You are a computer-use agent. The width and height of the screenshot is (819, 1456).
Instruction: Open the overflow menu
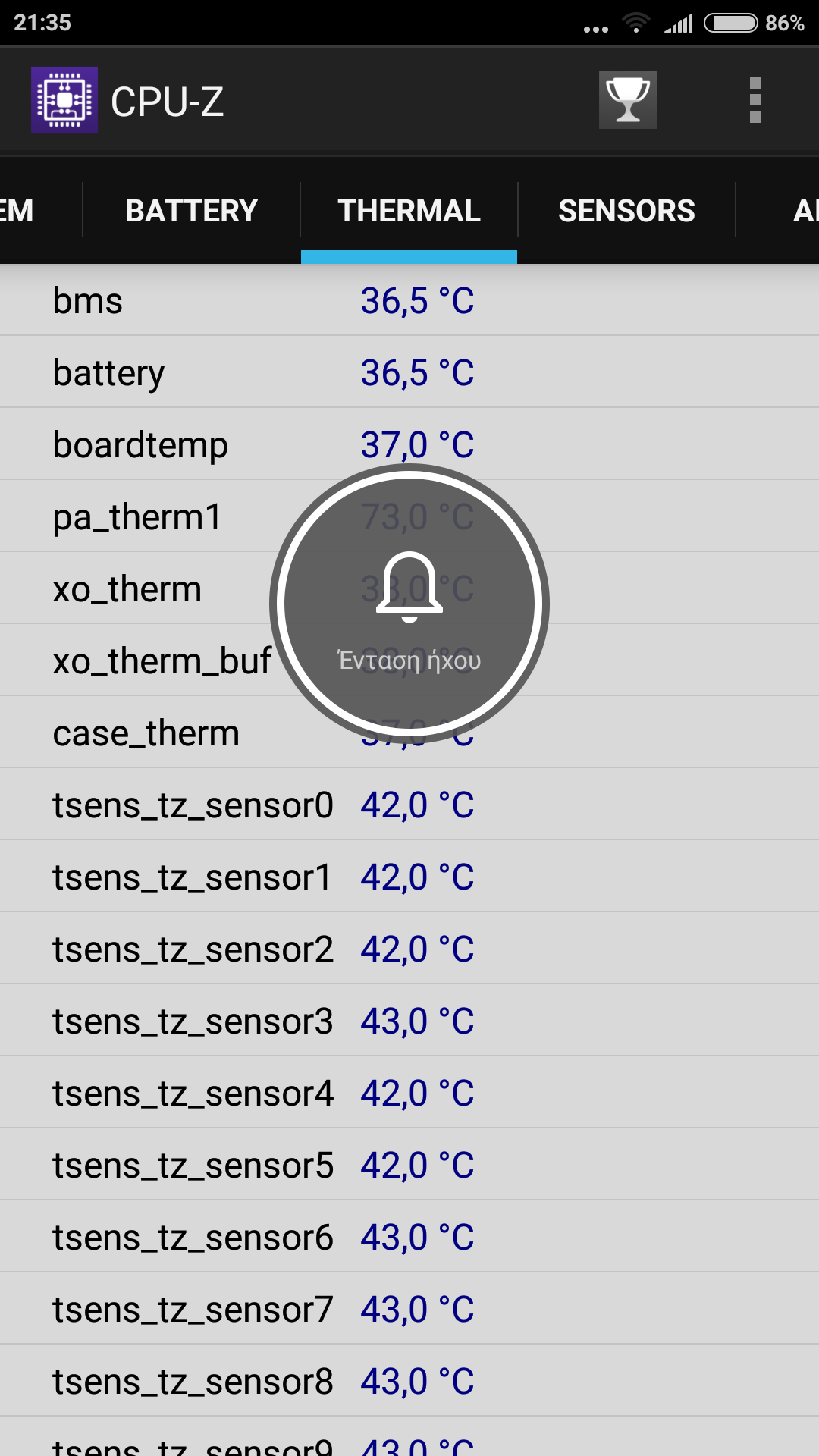tap(755, 100)
